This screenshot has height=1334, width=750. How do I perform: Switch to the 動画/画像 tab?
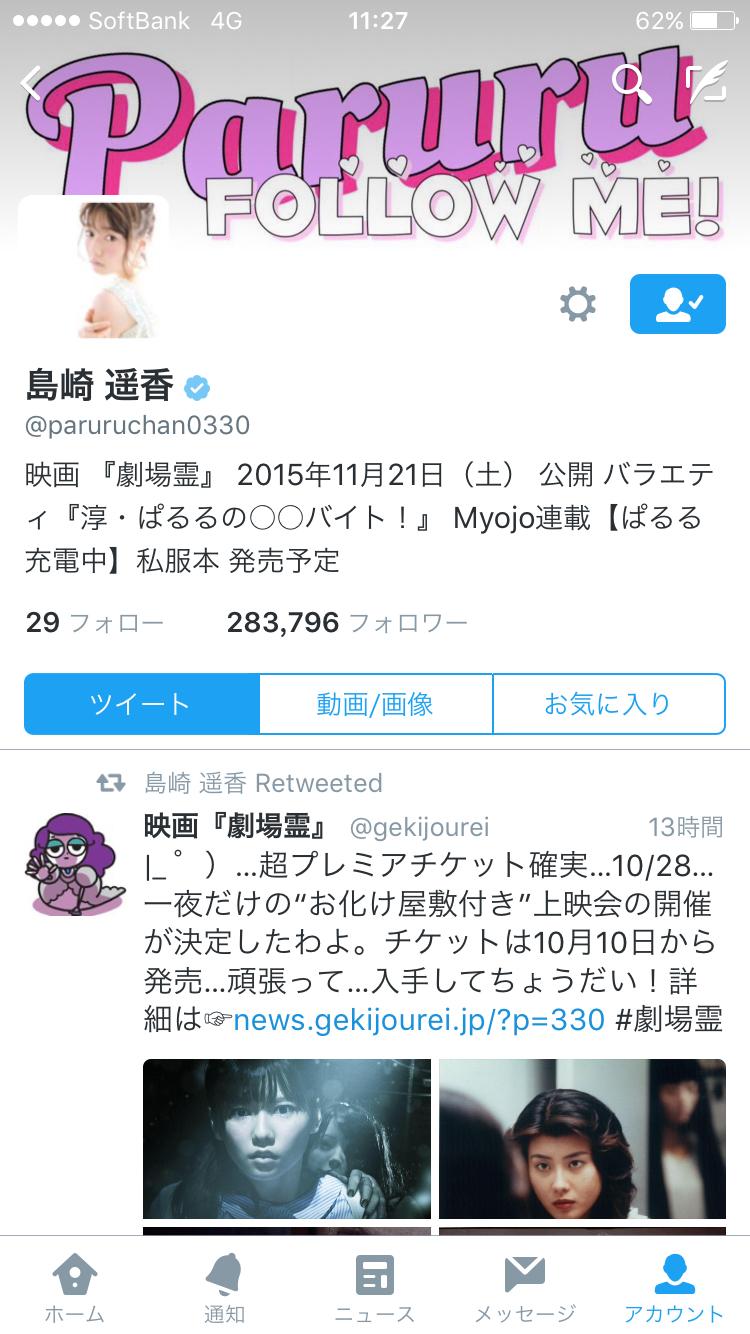(x=375, y=704)
